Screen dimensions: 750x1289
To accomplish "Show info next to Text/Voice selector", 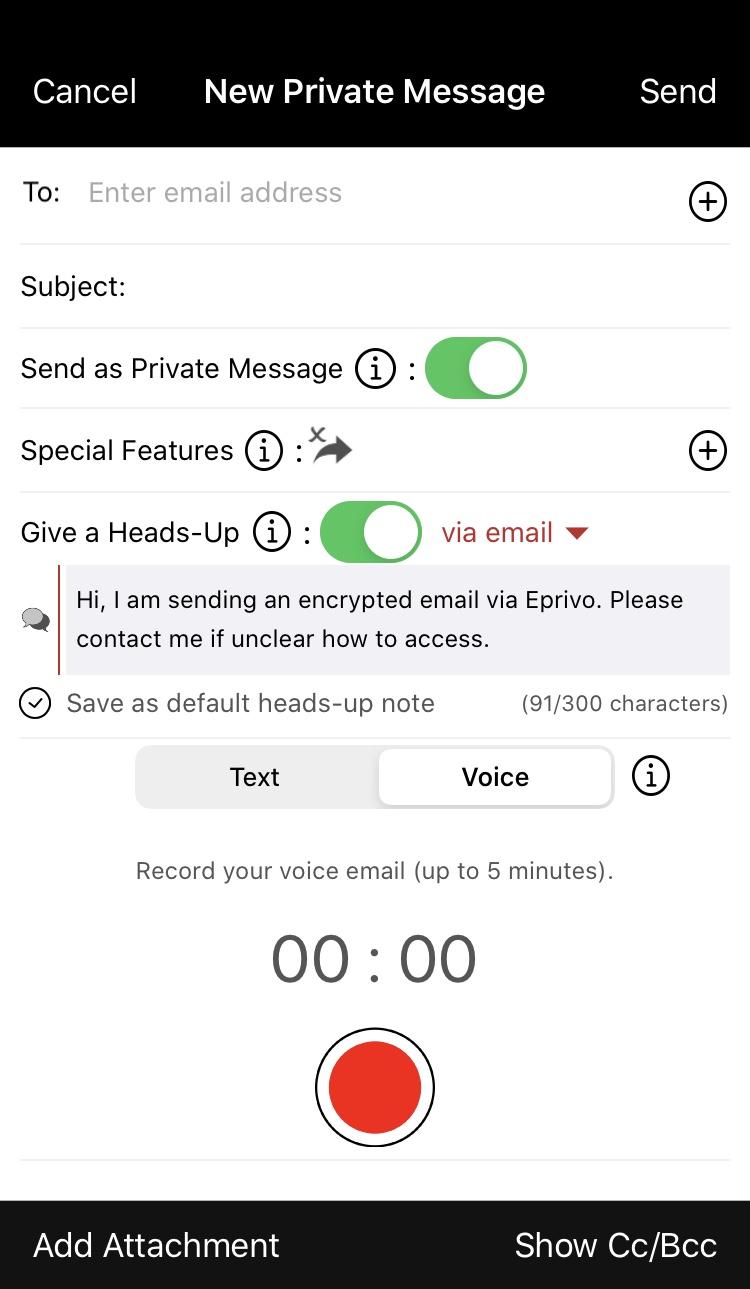I will click(x=651, y=776).
